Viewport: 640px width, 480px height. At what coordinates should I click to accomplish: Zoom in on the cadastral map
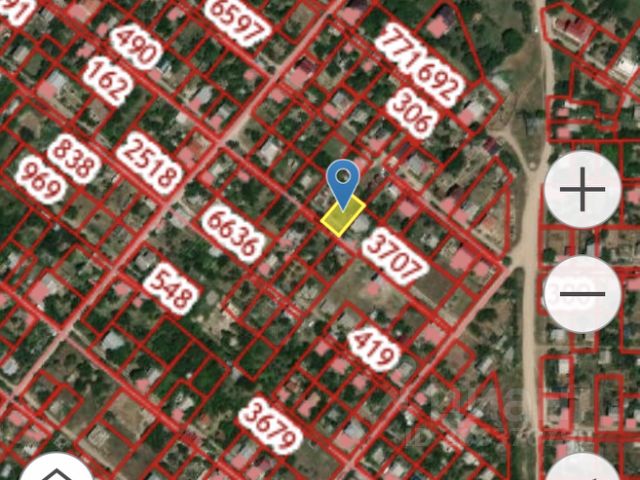tap(584, 190)
